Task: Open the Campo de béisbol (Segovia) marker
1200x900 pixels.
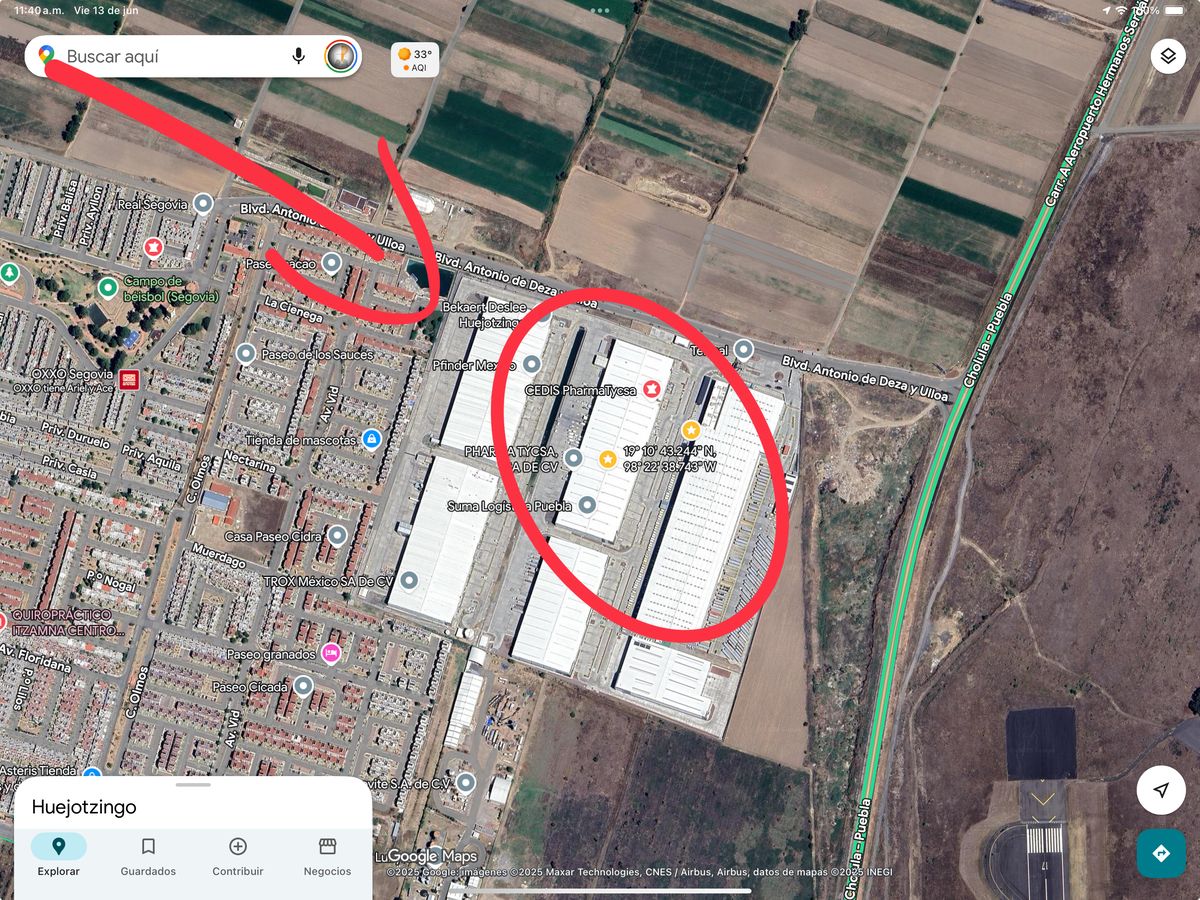Action: 108,288
